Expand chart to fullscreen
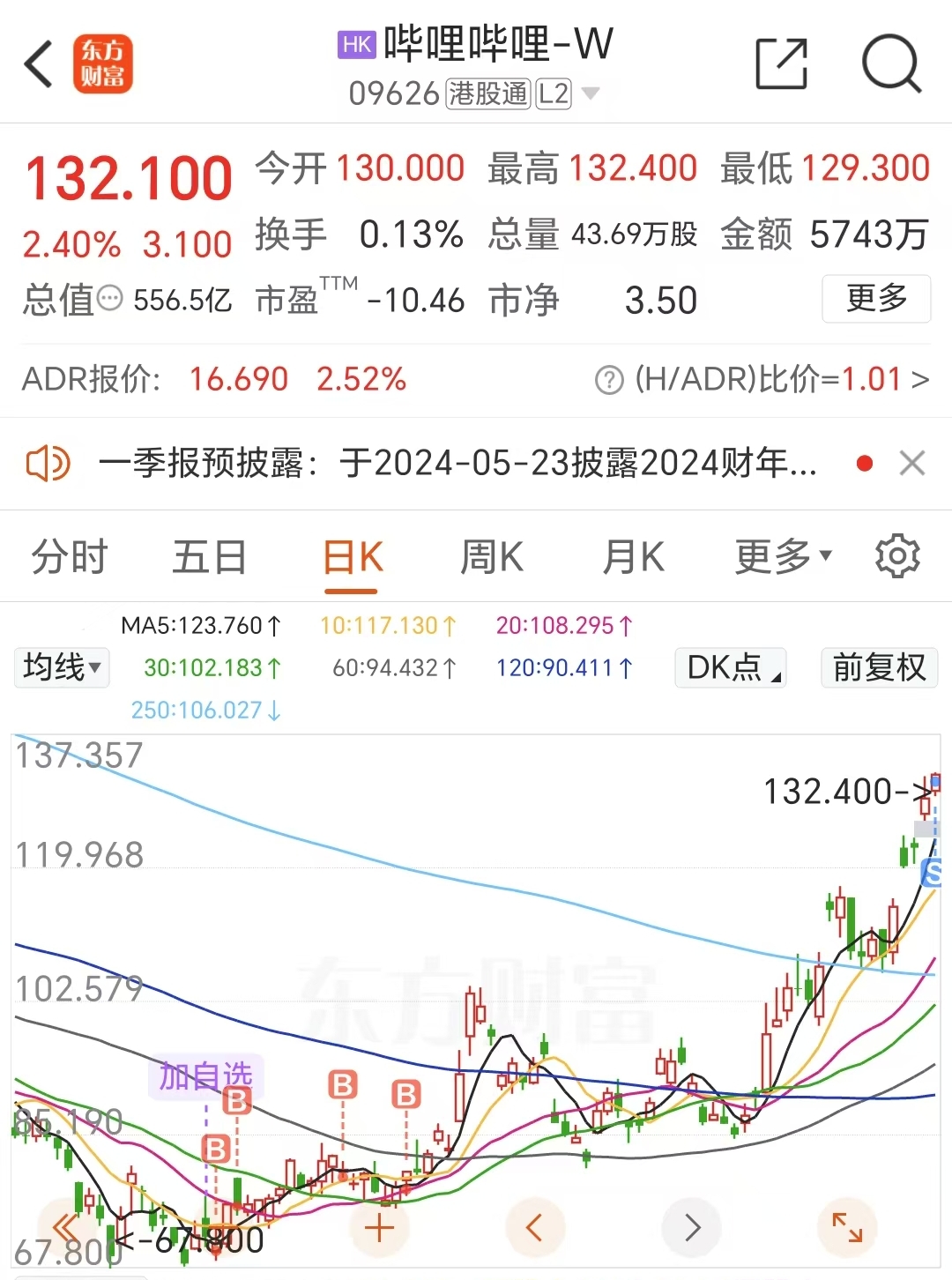Viewport: 952px width, 1280px height. 847,1227
